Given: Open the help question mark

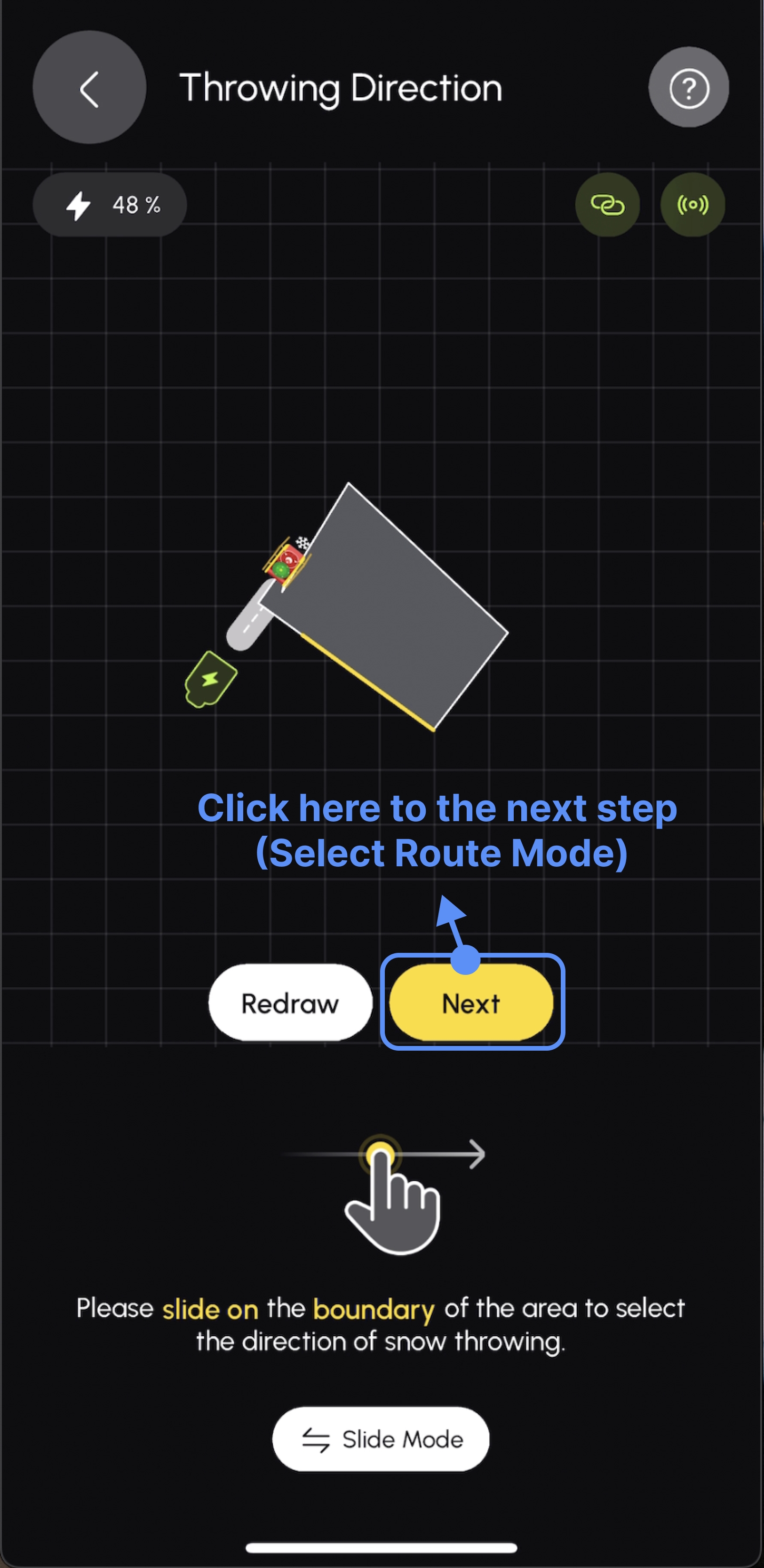Looking at the screenshot, I should pyautogui.click(x=689, y=87).
